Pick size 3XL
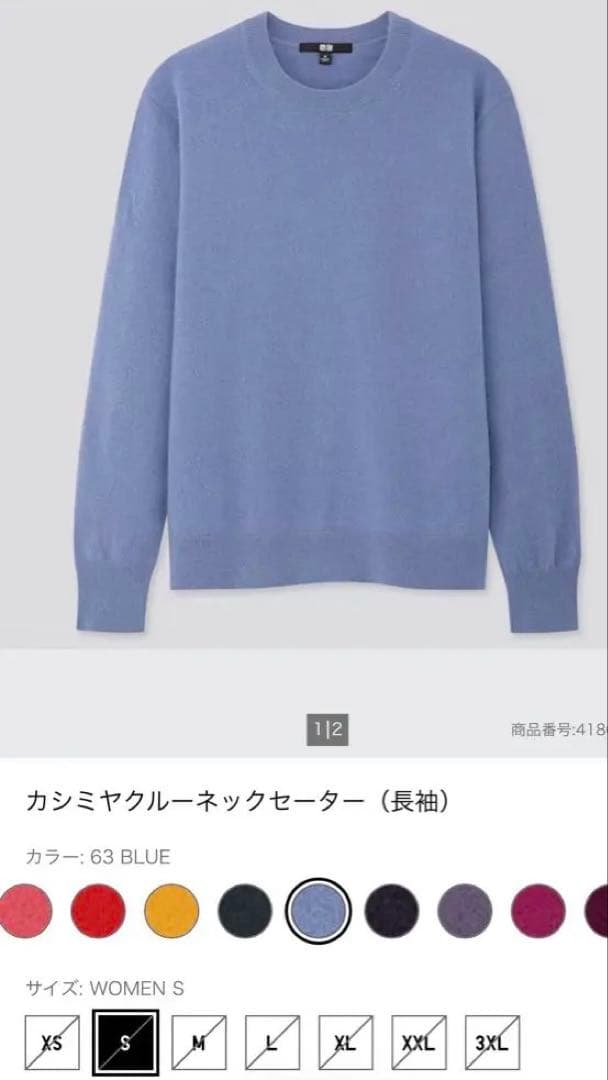The height and width of the screenshot is (1080, 608). 491,1043
